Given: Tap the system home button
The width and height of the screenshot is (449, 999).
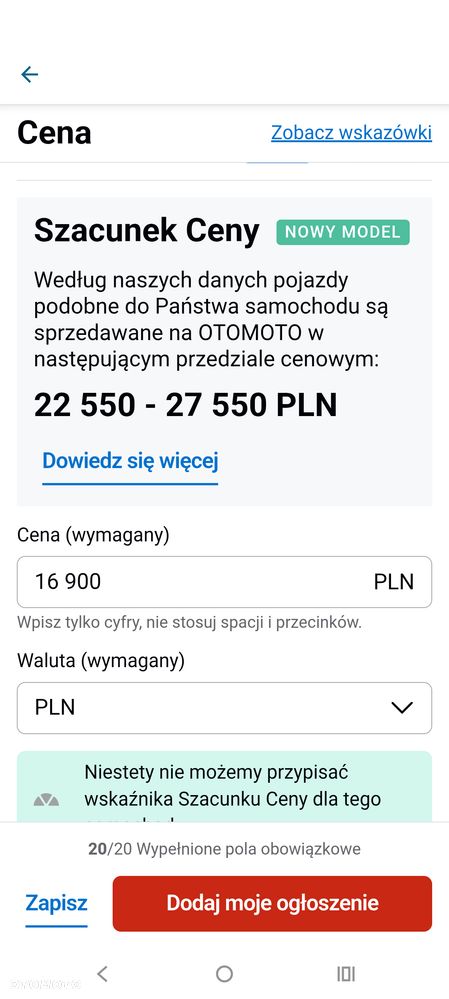Looking at the screenshot, I should click(224, 973).
